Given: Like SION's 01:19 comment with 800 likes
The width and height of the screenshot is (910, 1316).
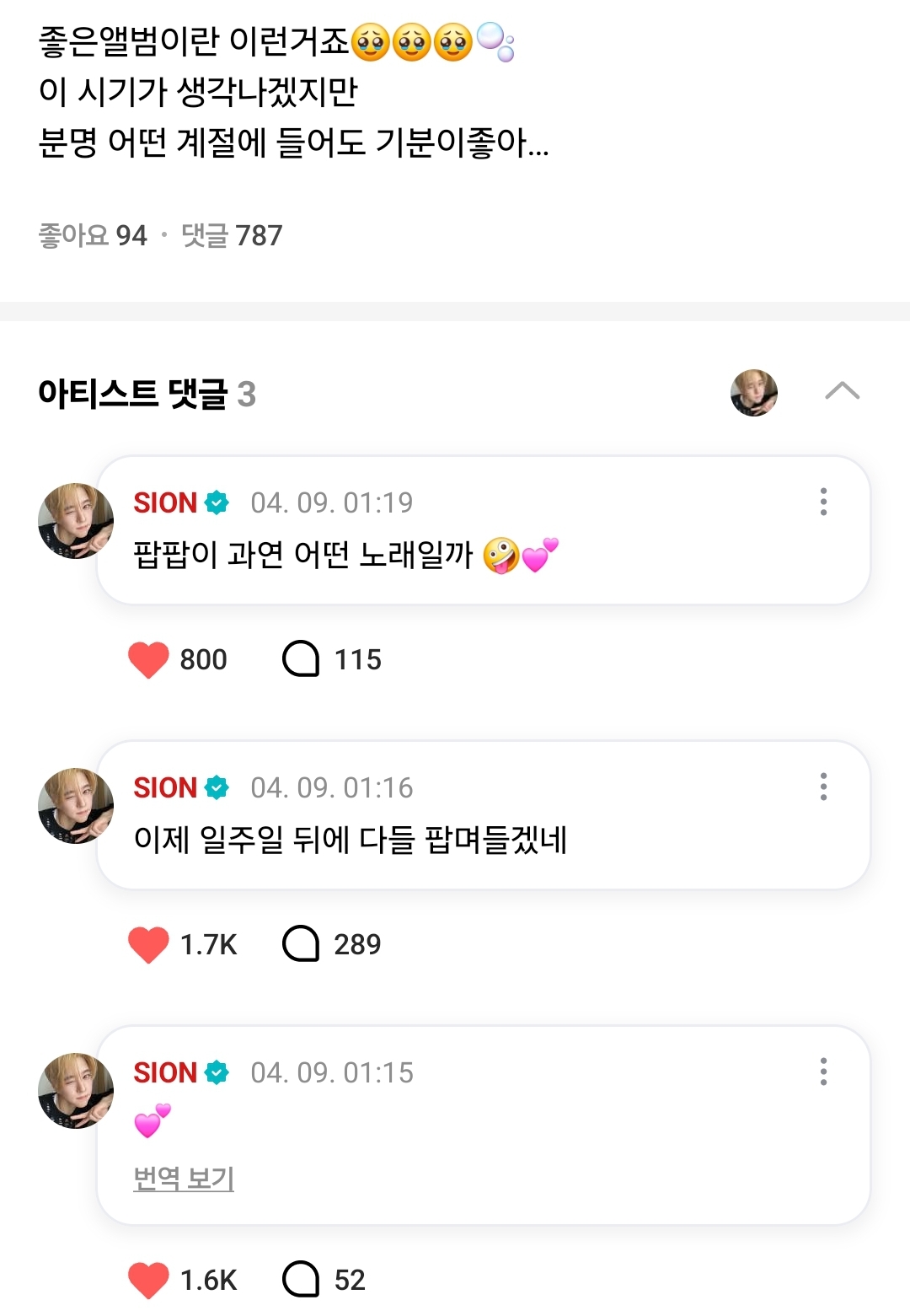Looking at the screenshot, I should (x=149, y=659).
